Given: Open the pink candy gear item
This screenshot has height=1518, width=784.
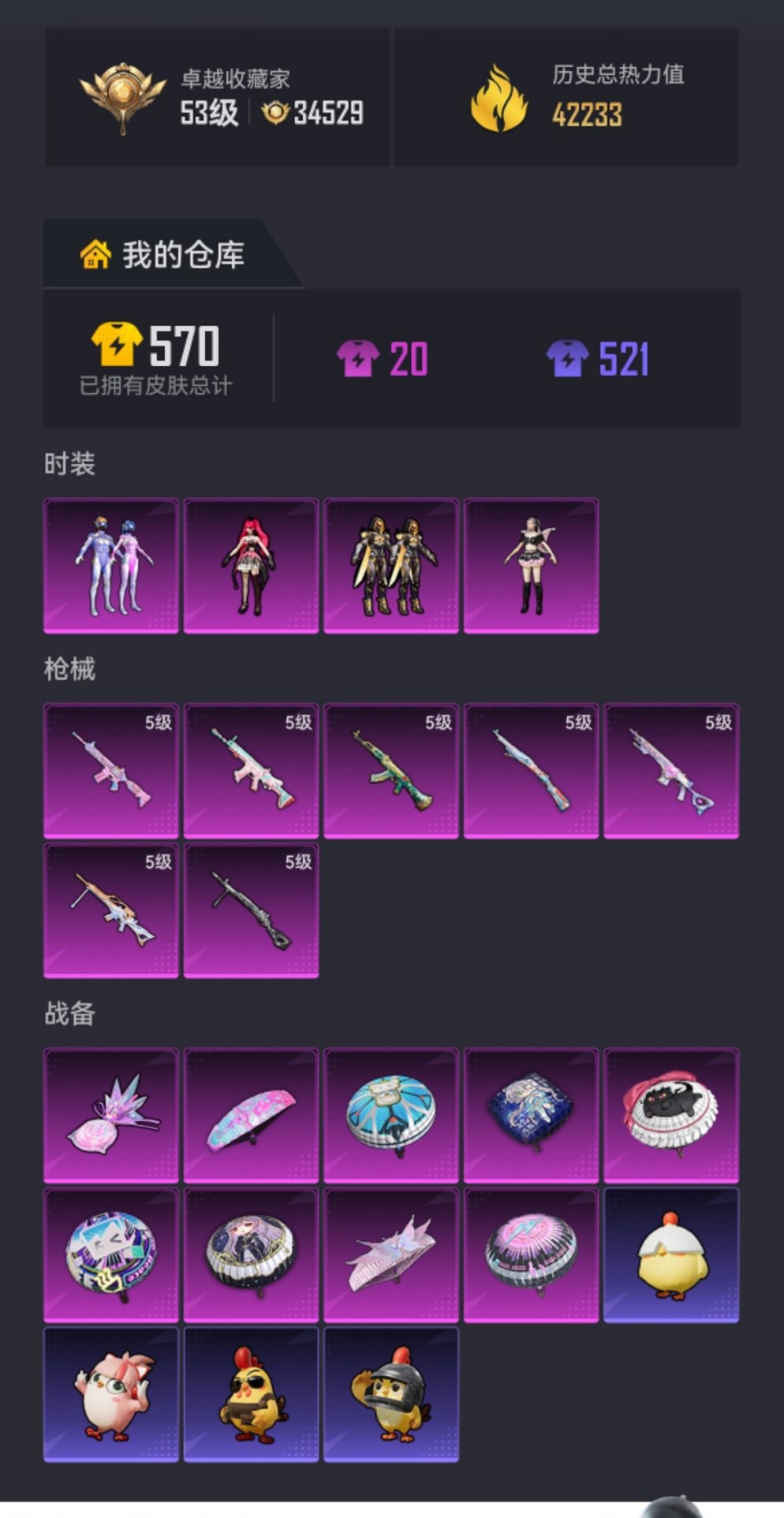Looking at the screenshot, I should point(111,1115).
